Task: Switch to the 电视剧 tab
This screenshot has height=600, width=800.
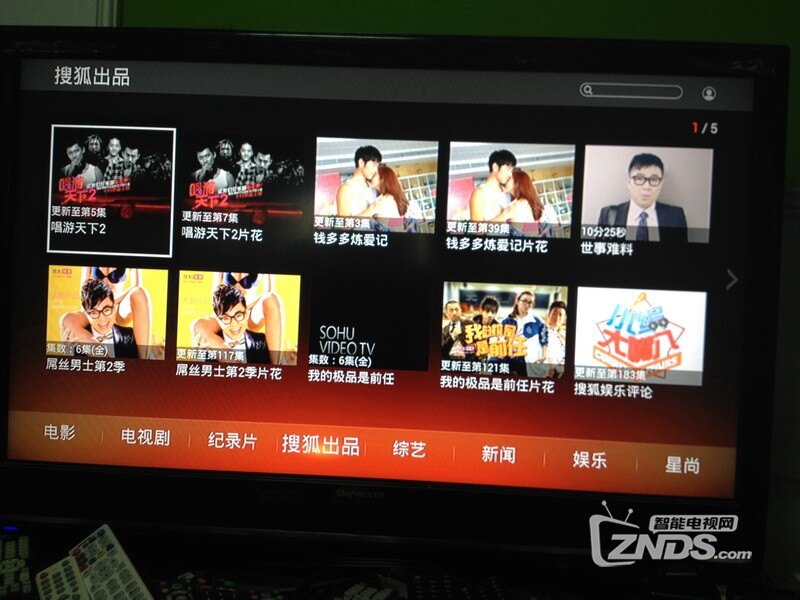Action: click(x=145, y=437)
